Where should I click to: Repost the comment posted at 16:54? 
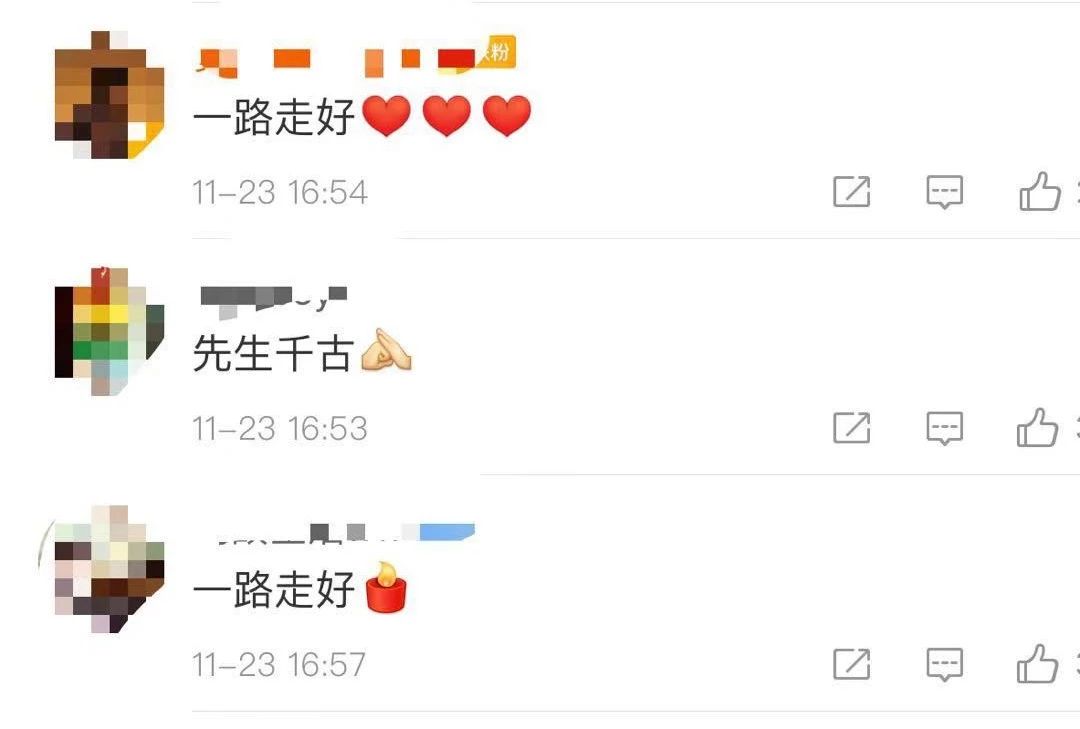(852, 191)
